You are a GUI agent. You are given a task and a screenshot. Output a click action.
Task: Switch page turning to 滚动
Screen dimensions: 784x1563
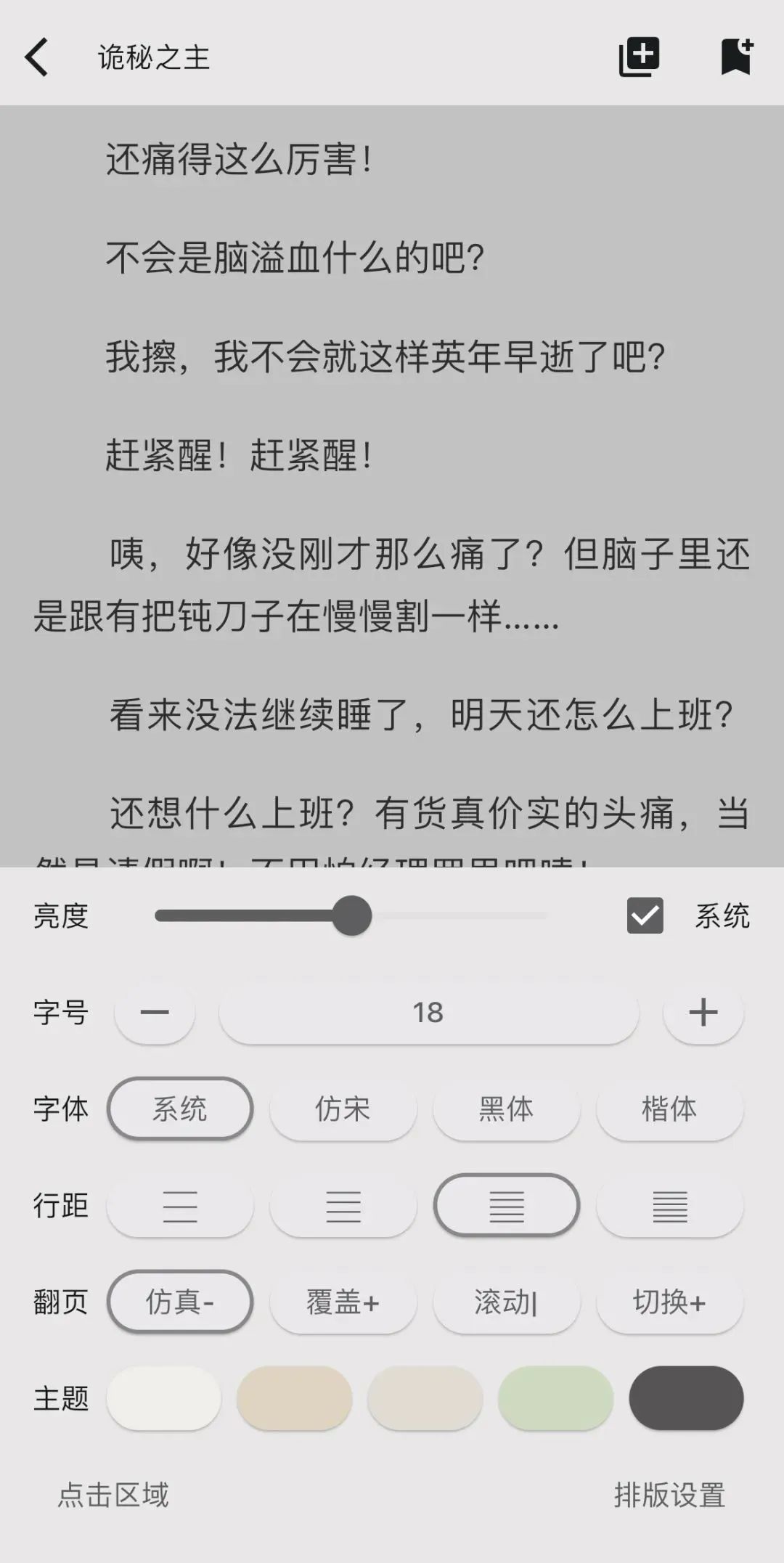point(506,1303)
